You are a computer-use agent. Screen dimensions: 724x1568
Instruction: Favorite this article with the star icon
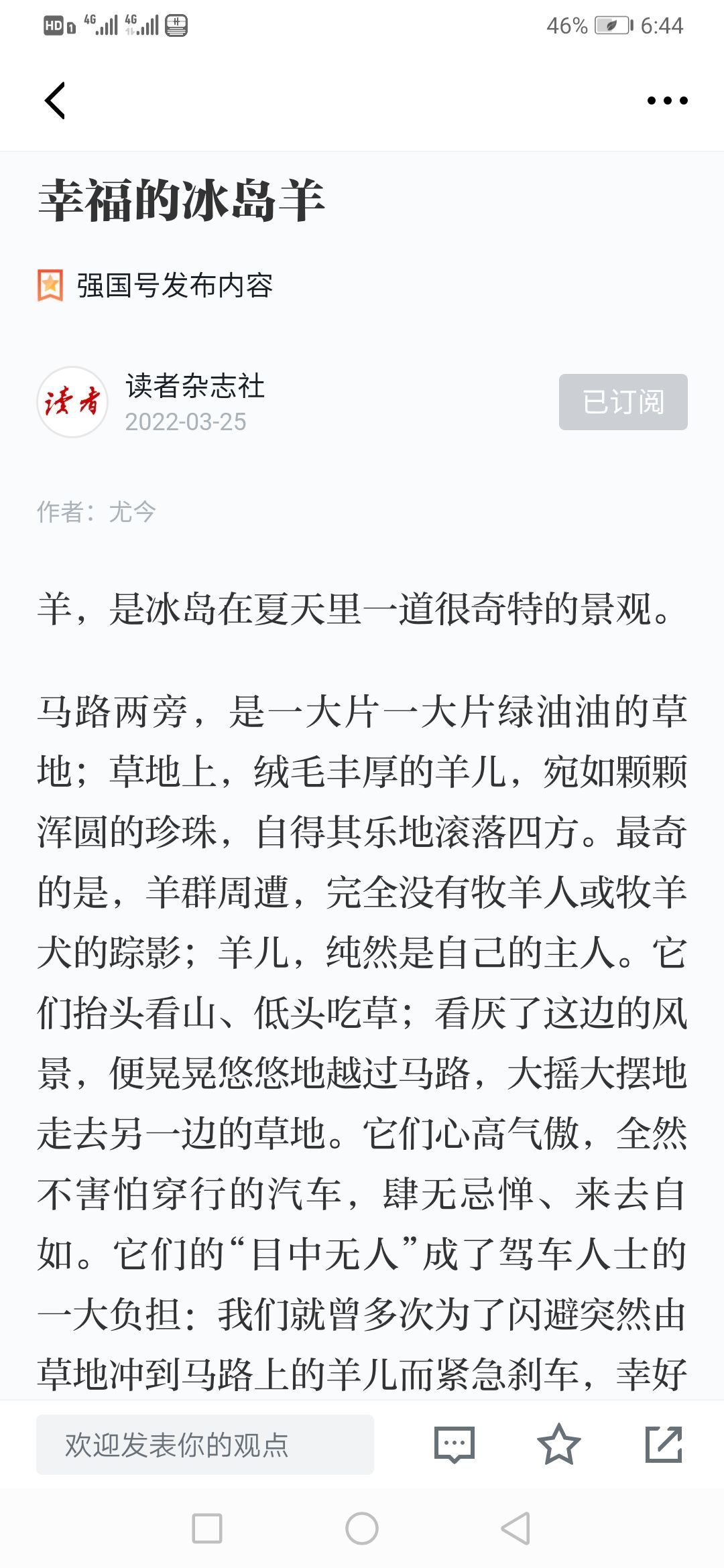click(558, 1444)
